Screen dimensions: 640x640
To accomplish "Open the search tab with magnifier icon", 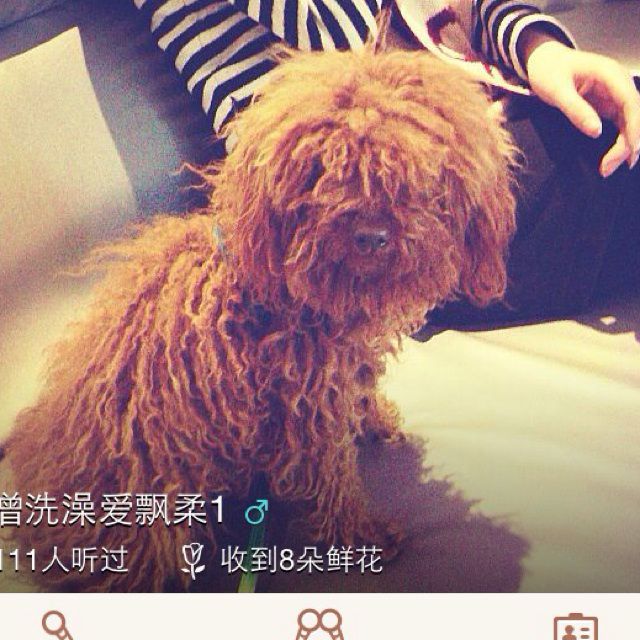I will [x=57, y=625].
